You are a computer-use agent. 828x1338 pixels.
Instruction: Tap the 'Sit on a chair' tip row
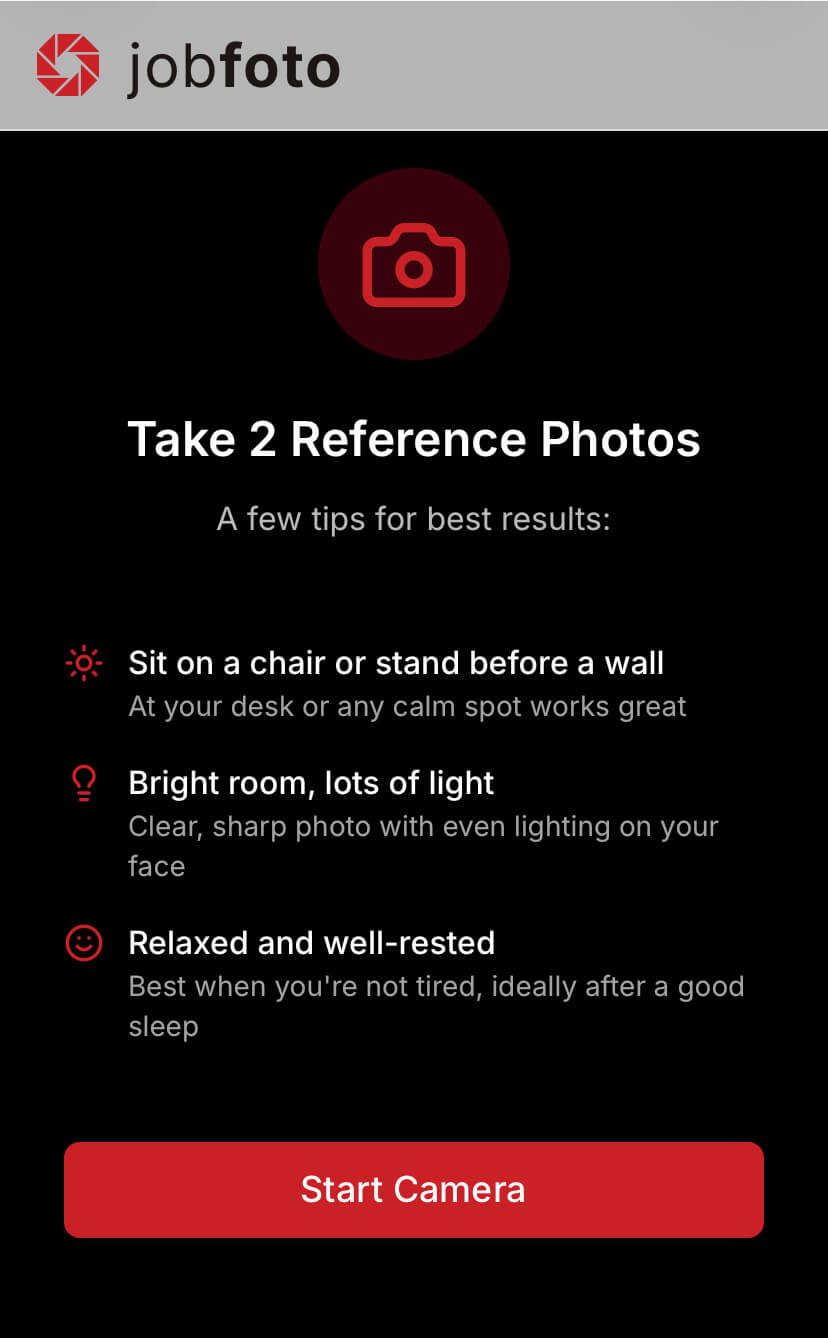click(x=396, y=662)
